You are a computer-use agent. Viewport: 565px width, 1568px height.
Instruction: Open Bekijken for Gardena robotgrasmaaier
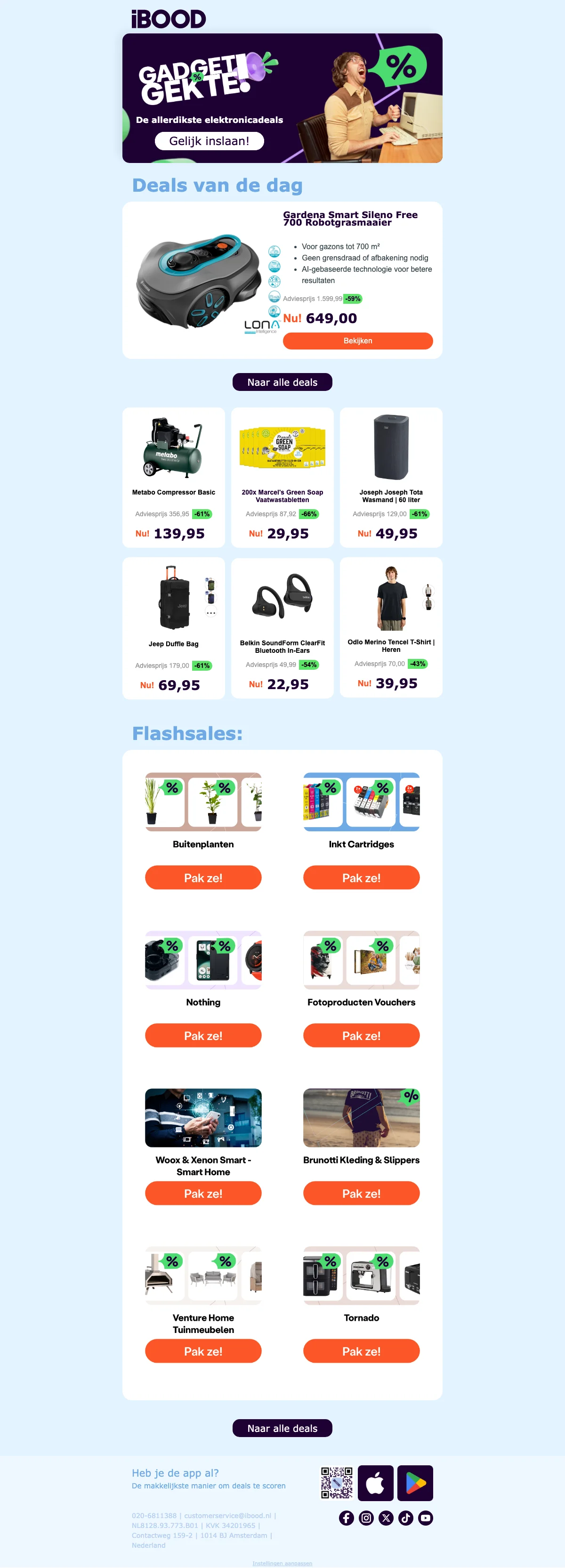(358, 341)
